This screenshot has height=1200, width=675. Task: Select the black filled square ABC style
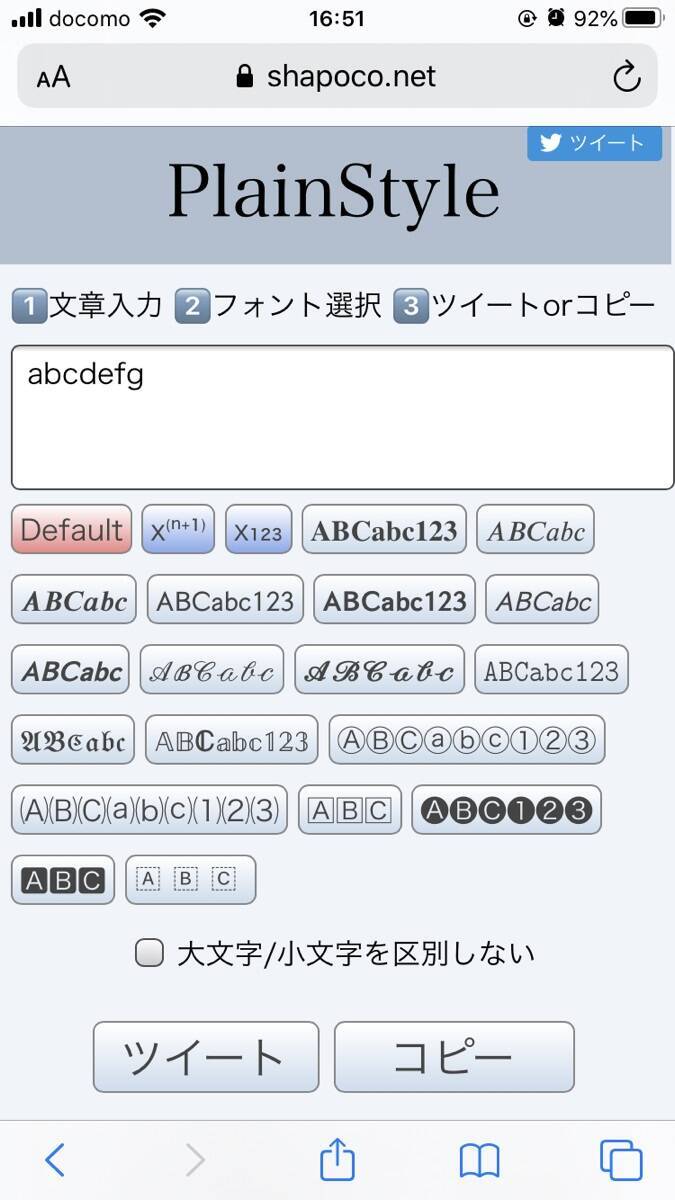coord(63,880)
